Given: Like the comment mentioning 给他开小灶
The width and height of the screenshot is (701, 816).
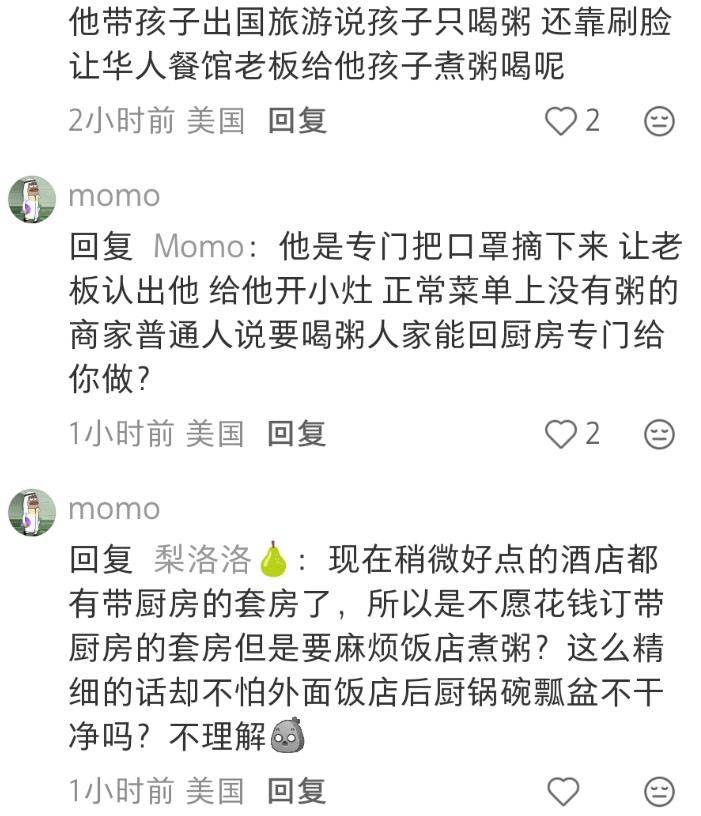Looking at the screenshot, I should coord(562,433).
